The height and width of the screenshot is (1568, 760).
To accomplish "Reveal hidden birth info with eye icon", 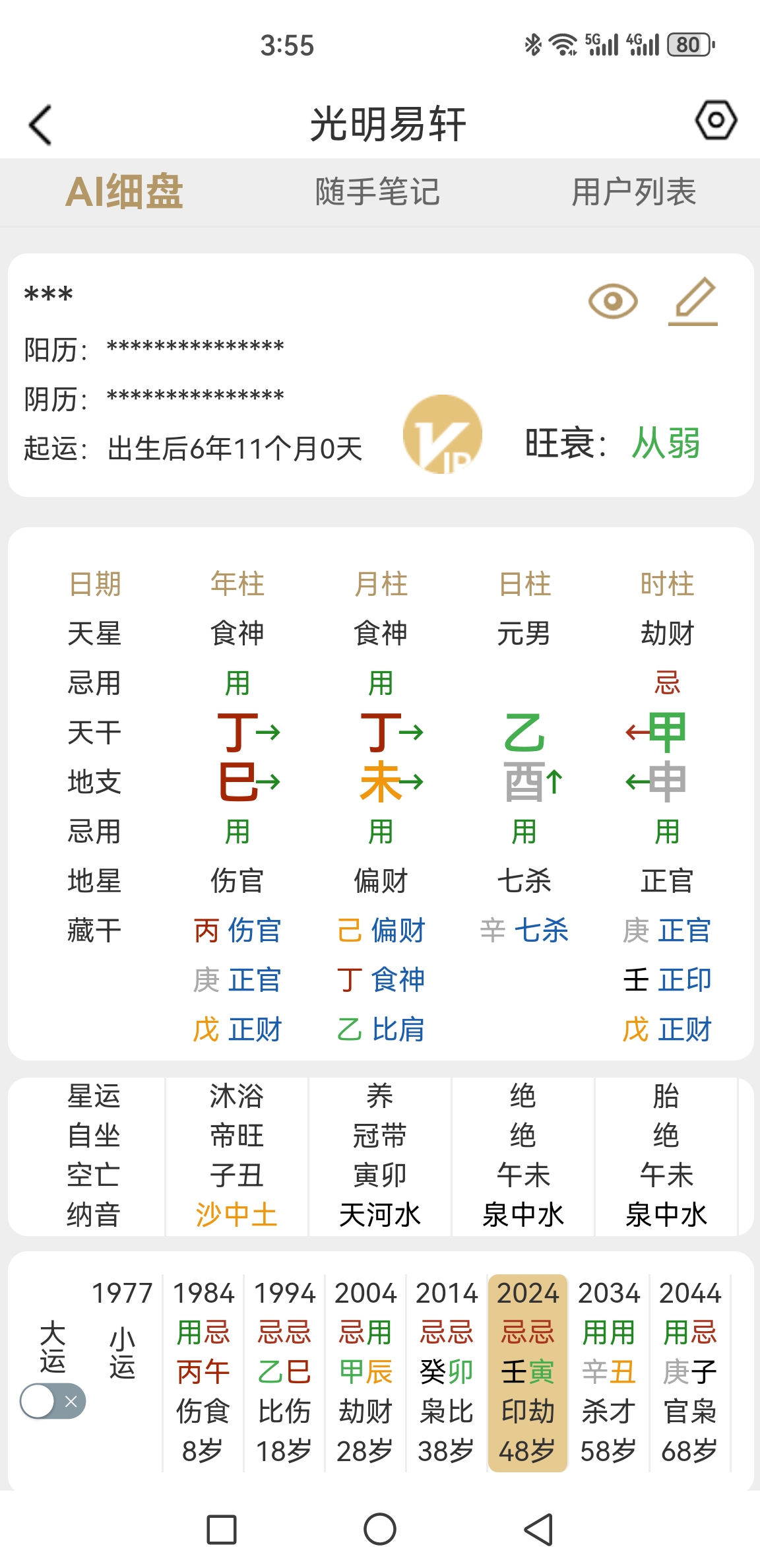I will [612, 302].
